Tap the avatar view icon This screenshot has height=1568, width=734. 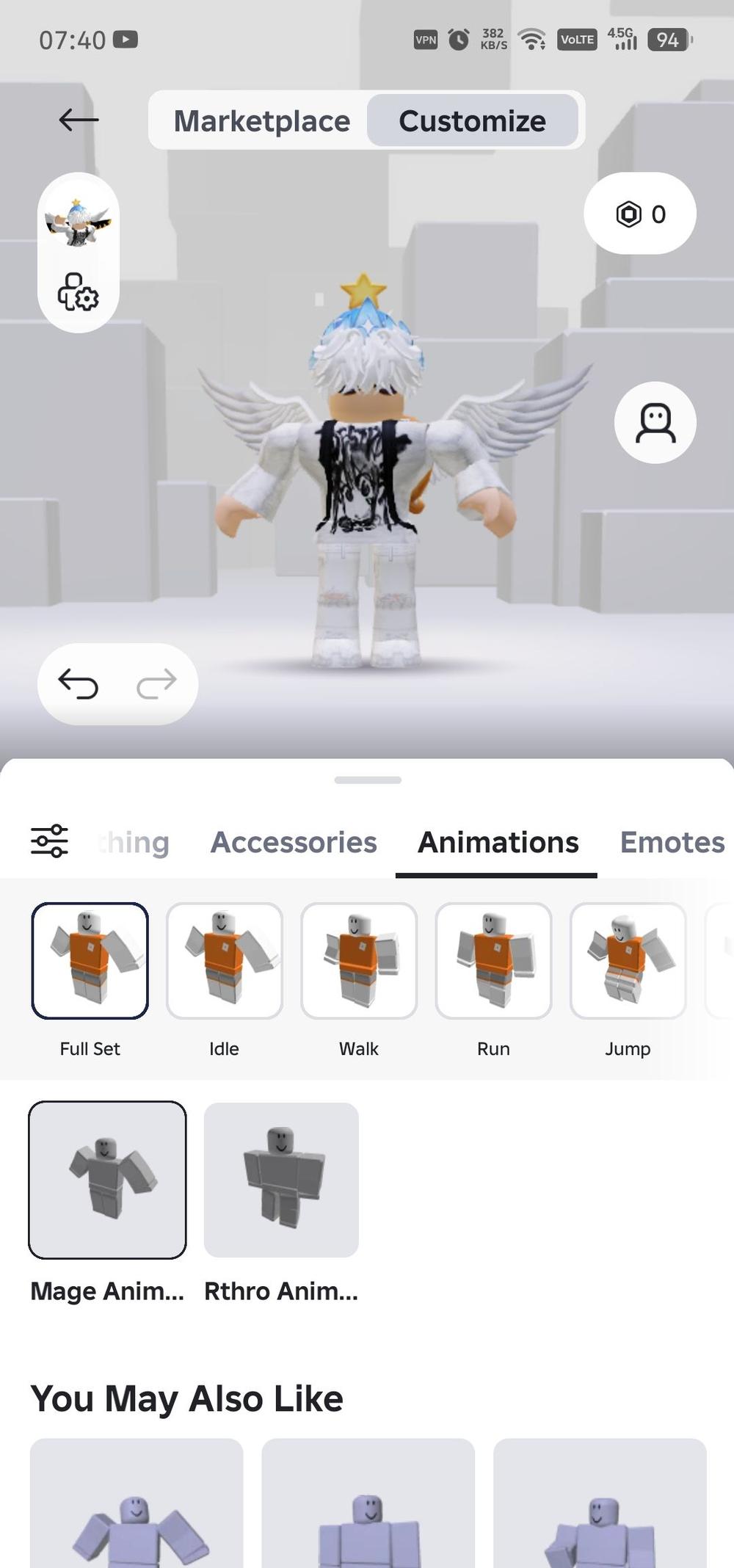pos(655,423)
